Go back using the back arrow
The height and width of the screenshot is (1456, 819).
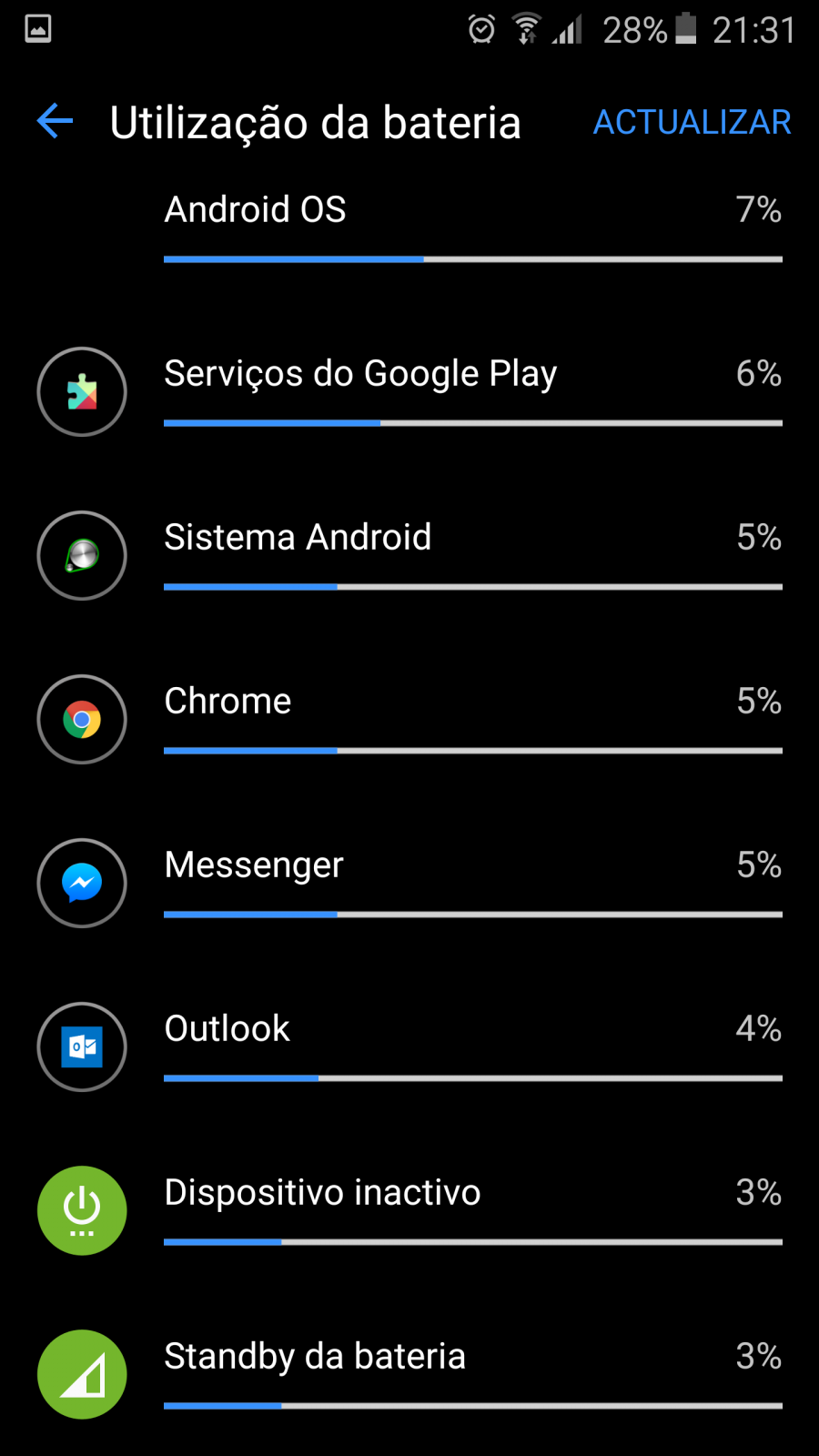[x=55, y=121]
